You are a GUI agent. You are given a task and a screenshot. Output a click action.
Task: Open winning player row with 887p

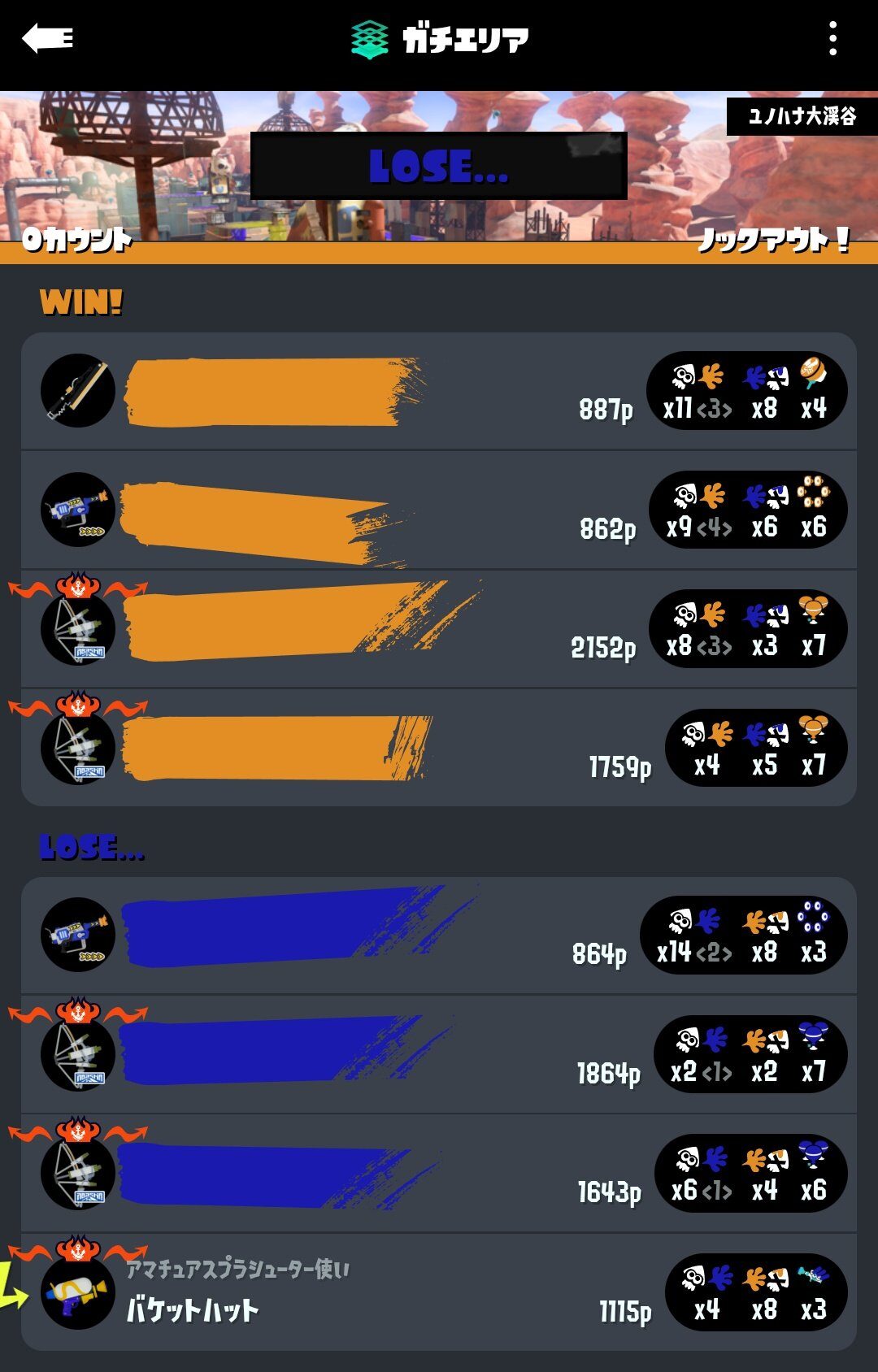(x=439, y=391)
